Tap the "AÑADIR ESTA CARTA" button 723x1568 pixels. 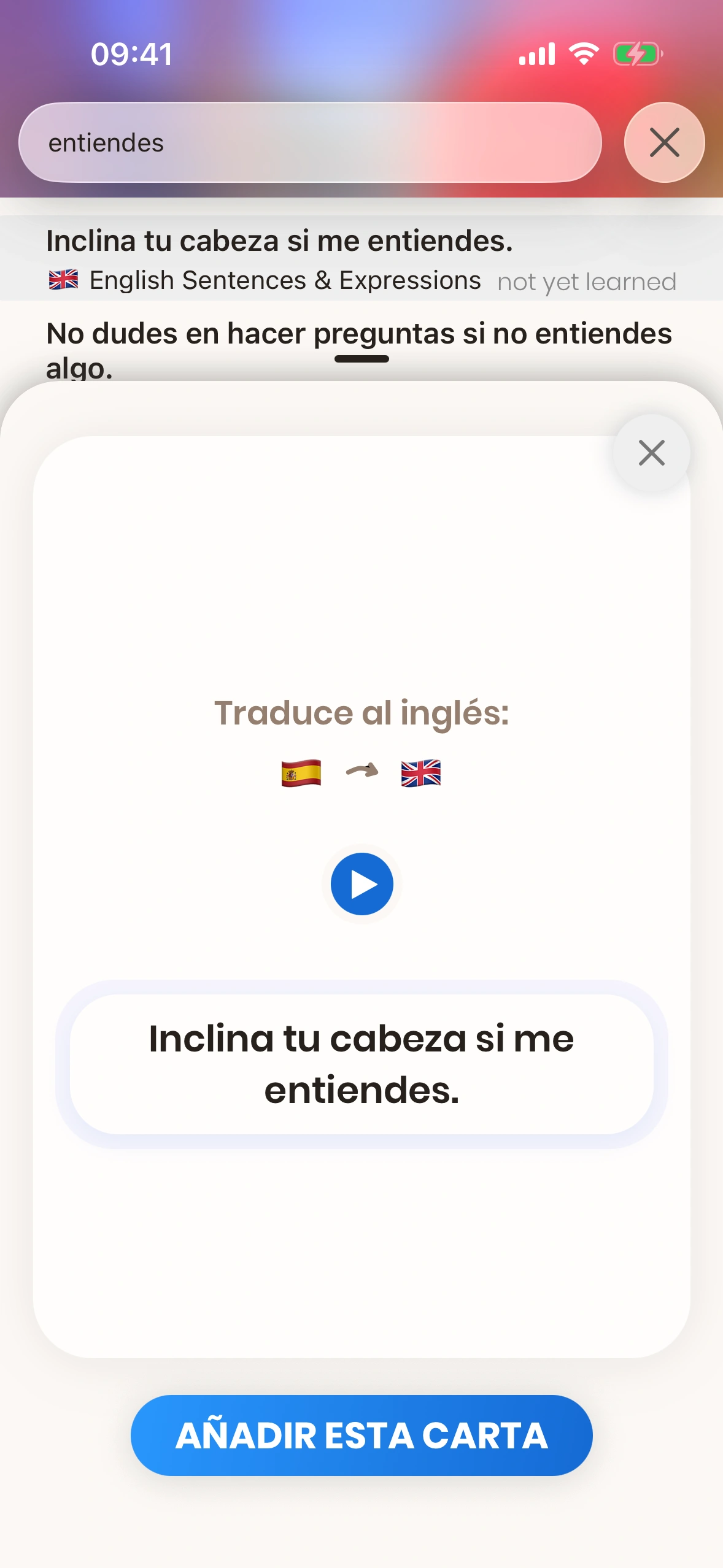coord(361,1435)
